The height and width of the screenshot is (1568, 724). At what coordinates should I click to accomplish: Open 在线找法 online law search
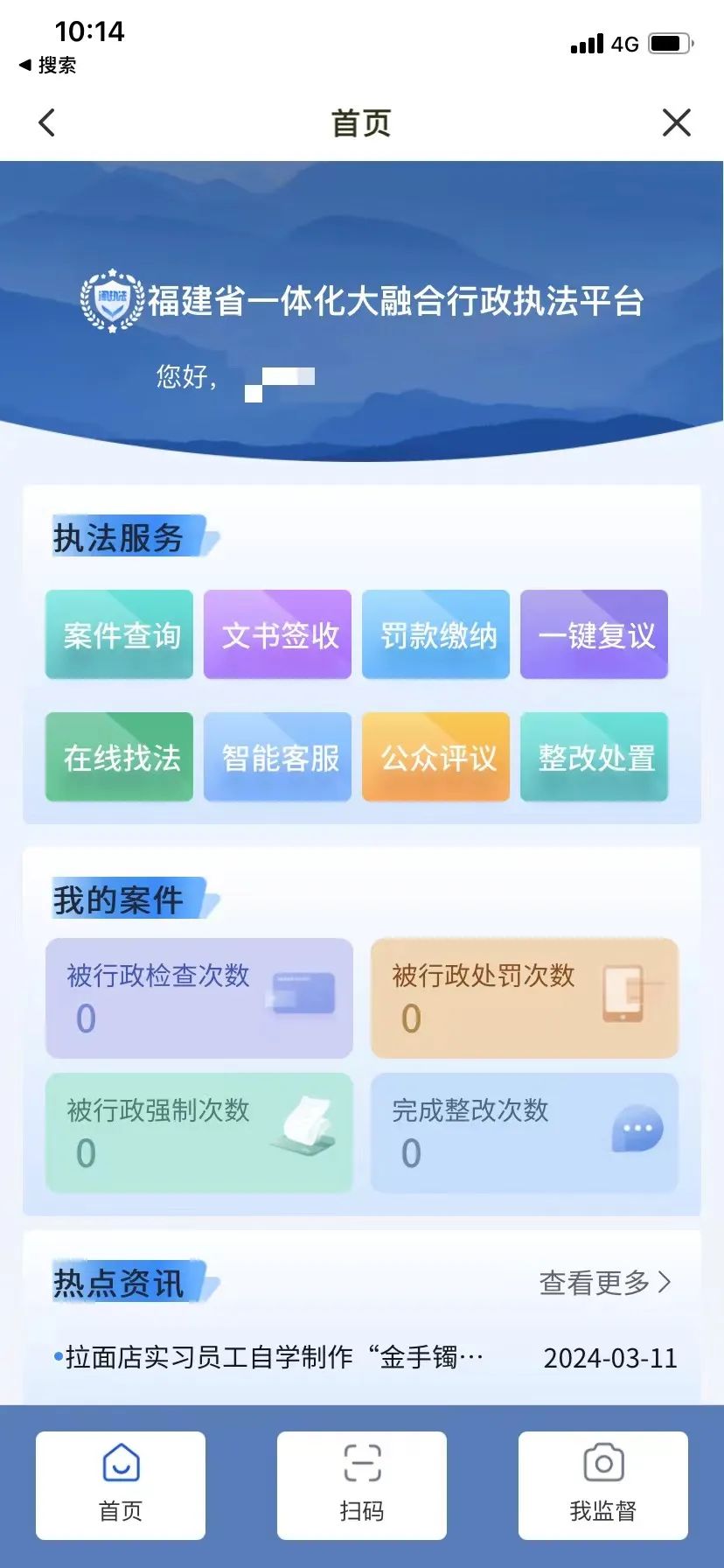[120, 757]
